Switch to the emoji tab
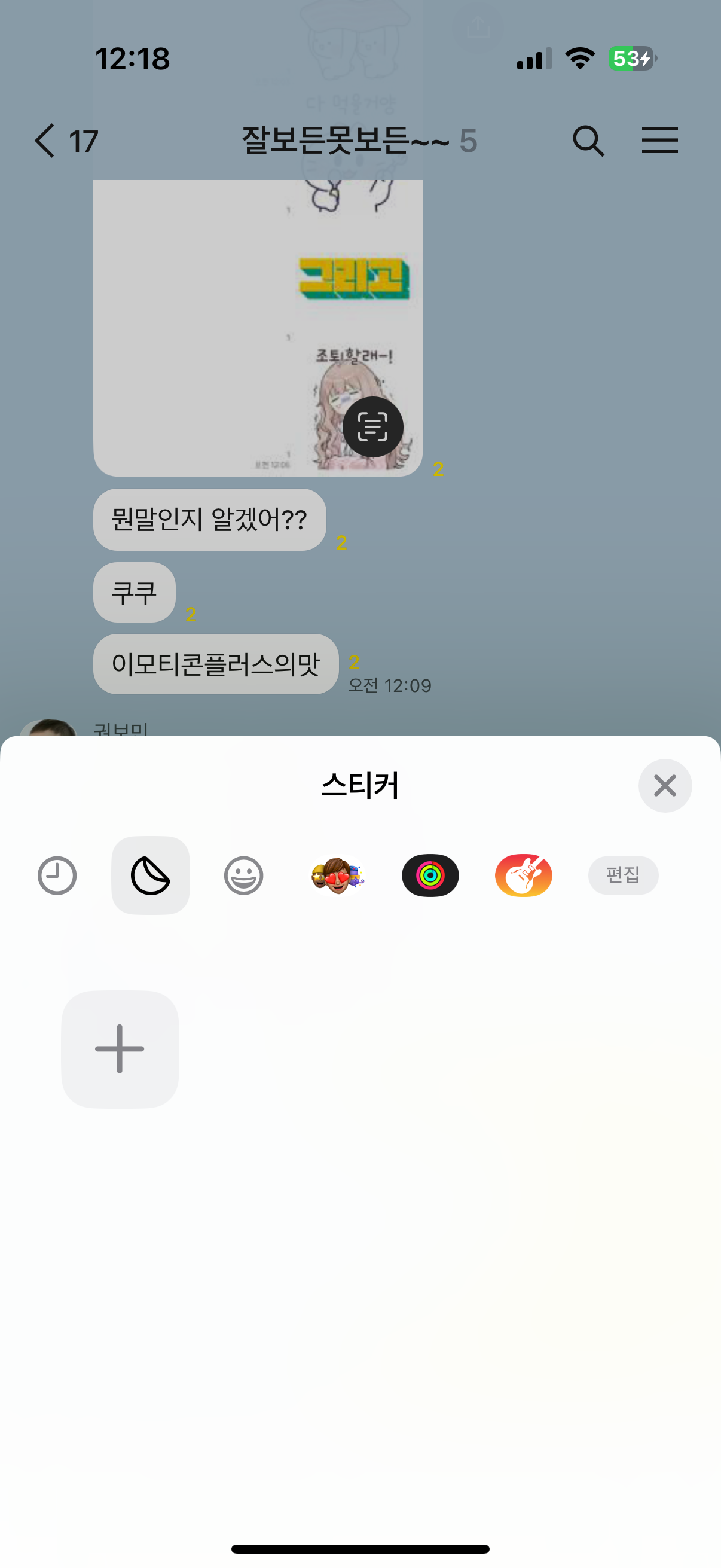This screenshot has height=1568, width=721. tap(243, 875)
